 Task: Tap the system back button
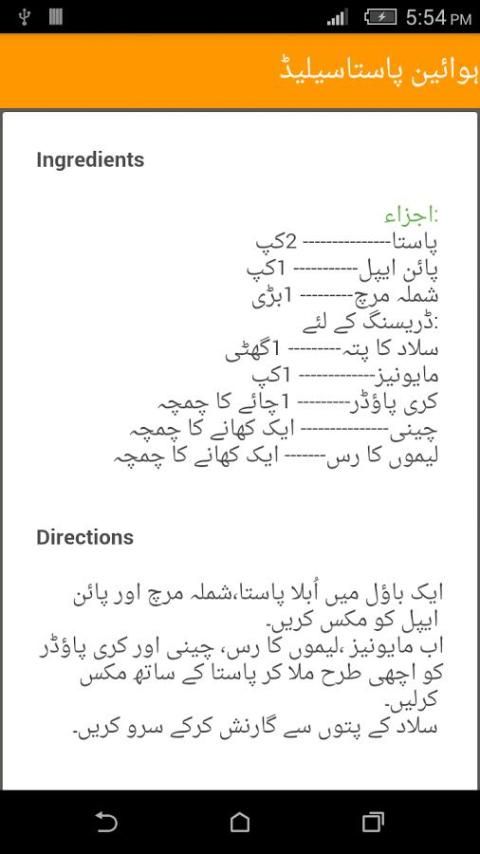click(106, 821)
